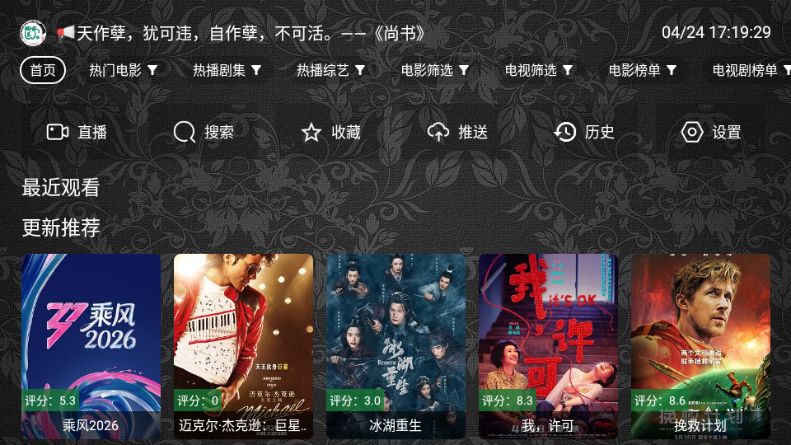This screenshot has height=445, width=791.
Task: Open 设置 settings
Action: [711, 132]
